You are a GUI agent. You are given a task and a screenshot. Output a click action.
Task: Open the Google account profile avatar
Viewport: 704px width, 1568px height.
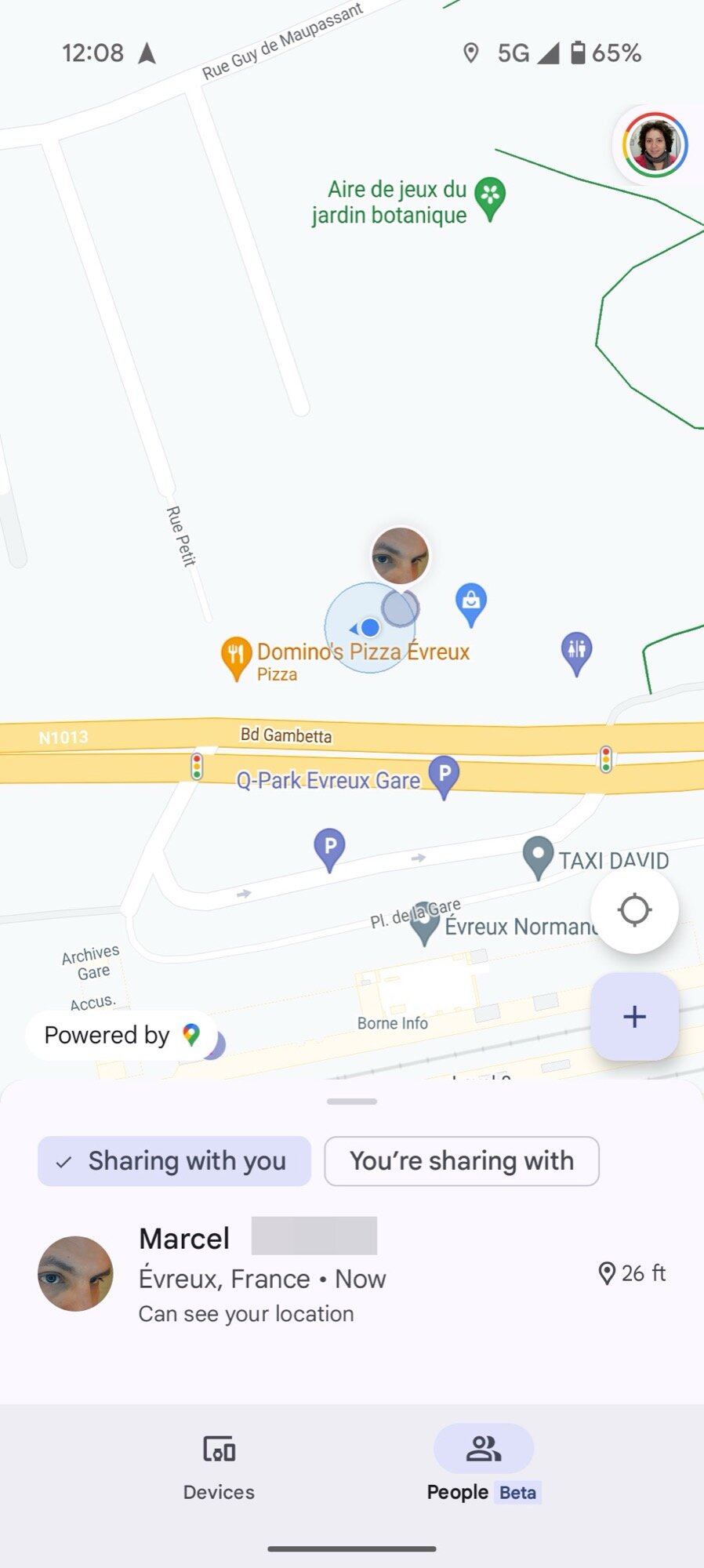click(x=655, y=146)
